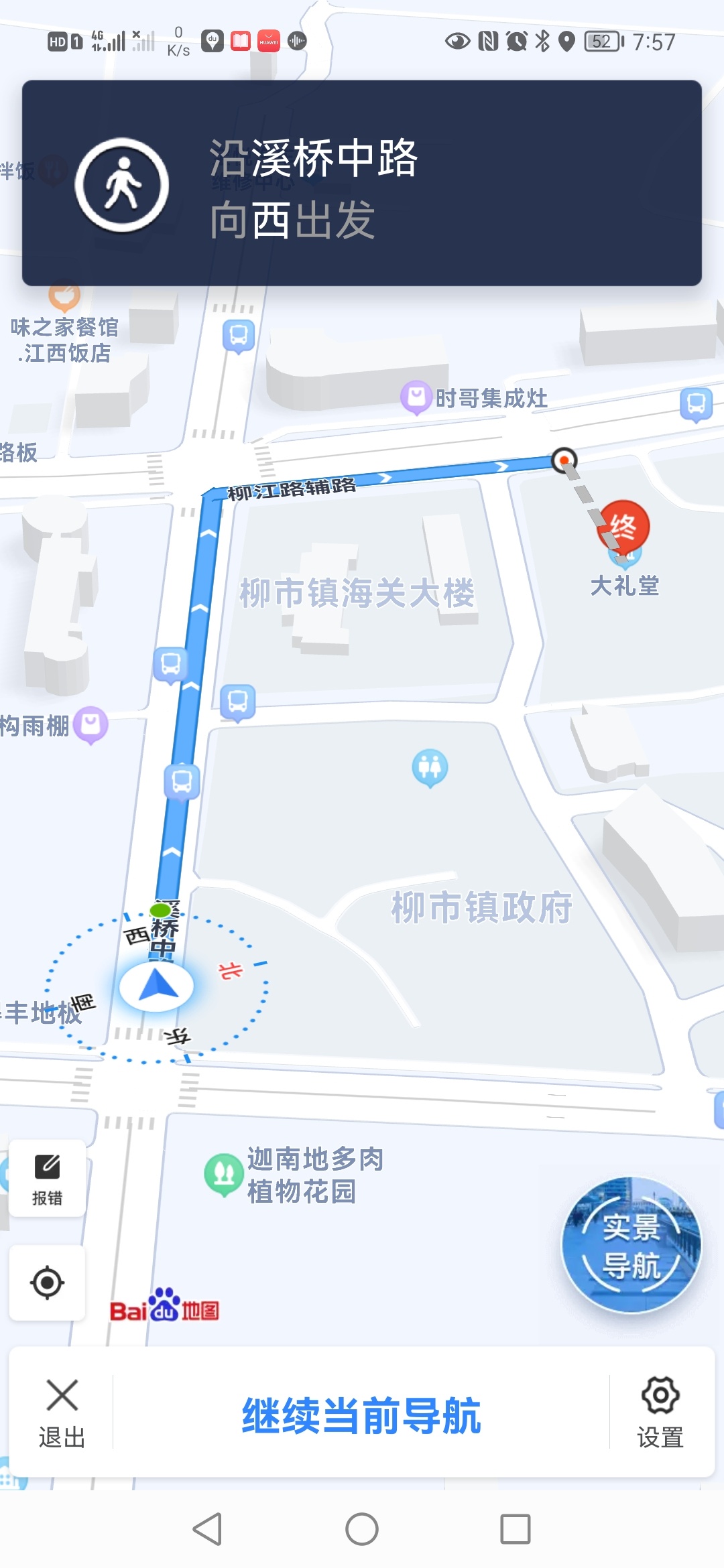Image resolution: width=724 pixels, height=1568 pixels.
Task: Report a map error via 报错
Action: [47, 1178]
